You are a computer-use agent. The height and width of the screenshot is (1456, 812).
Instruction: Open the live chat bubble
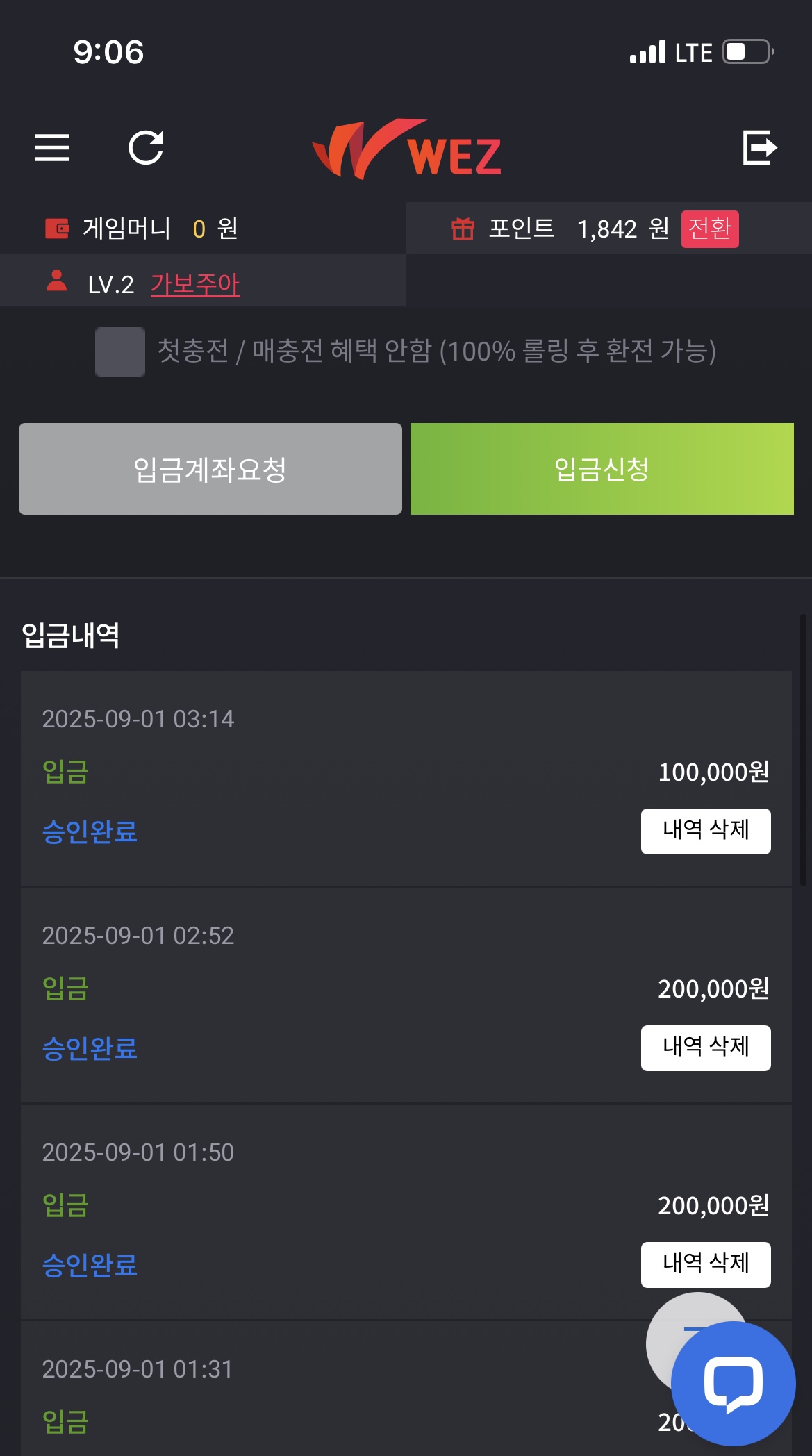(x=733, y=1384)
